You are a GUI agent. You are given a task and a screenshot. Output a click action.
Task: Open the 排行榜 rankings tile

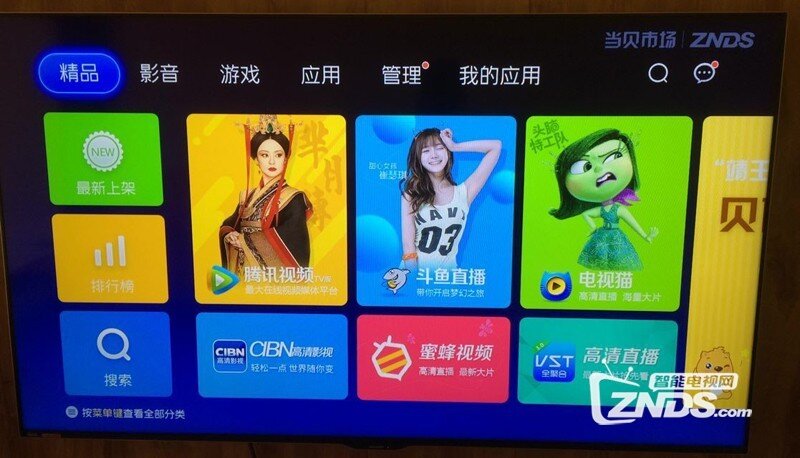pyautogui.click(x=109, y=259)
